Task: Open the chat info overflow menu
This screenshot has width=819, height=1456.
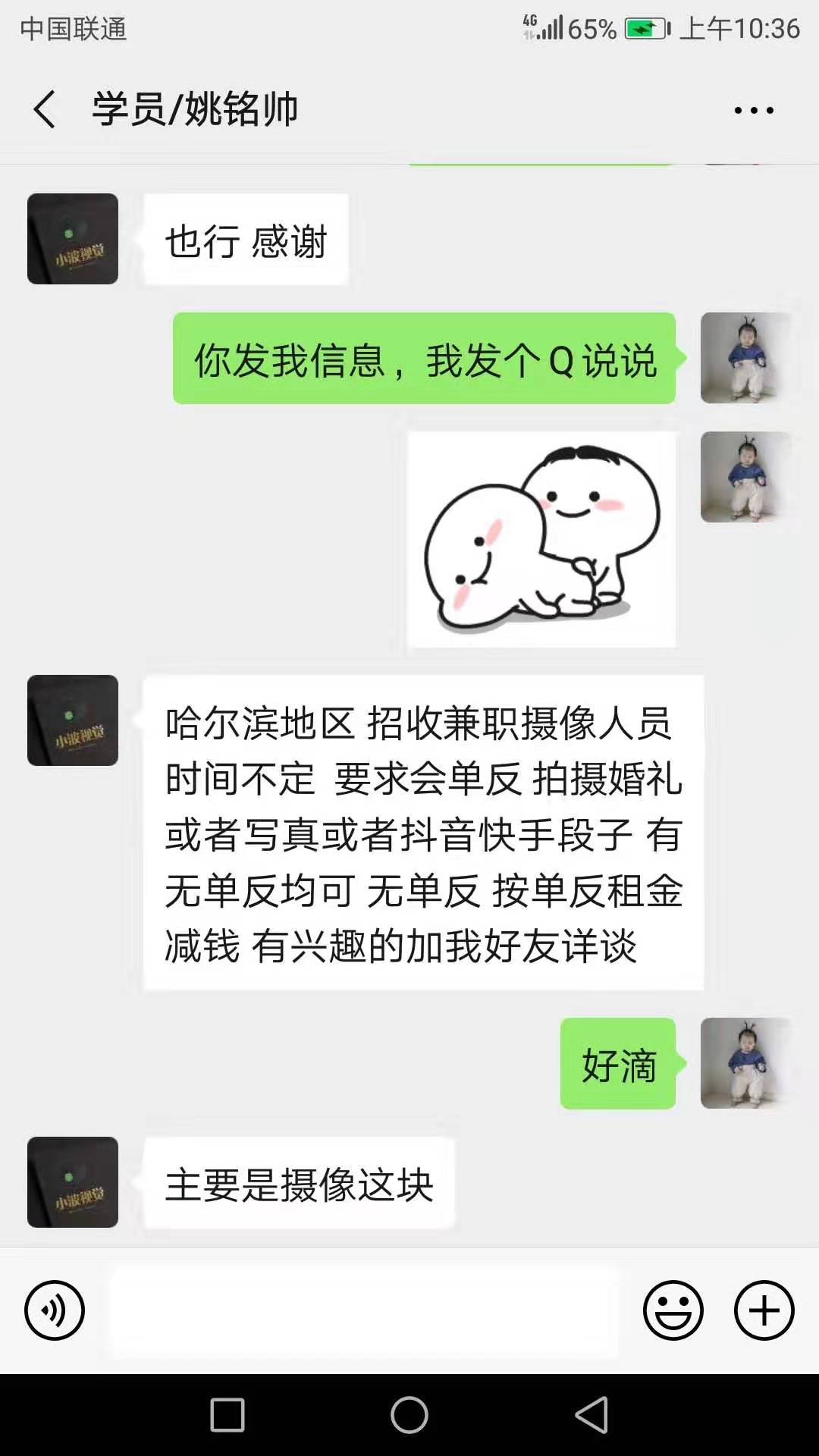Action: (x=753, y=110)
